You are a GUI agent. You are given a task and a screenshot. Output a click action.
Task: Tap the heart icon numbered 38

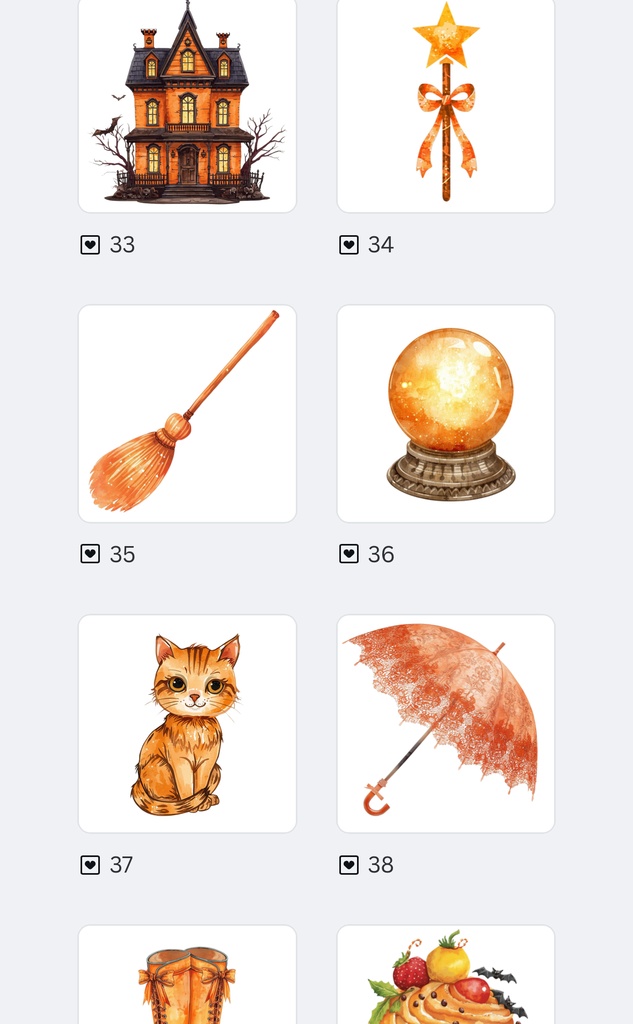coord(349,865)
